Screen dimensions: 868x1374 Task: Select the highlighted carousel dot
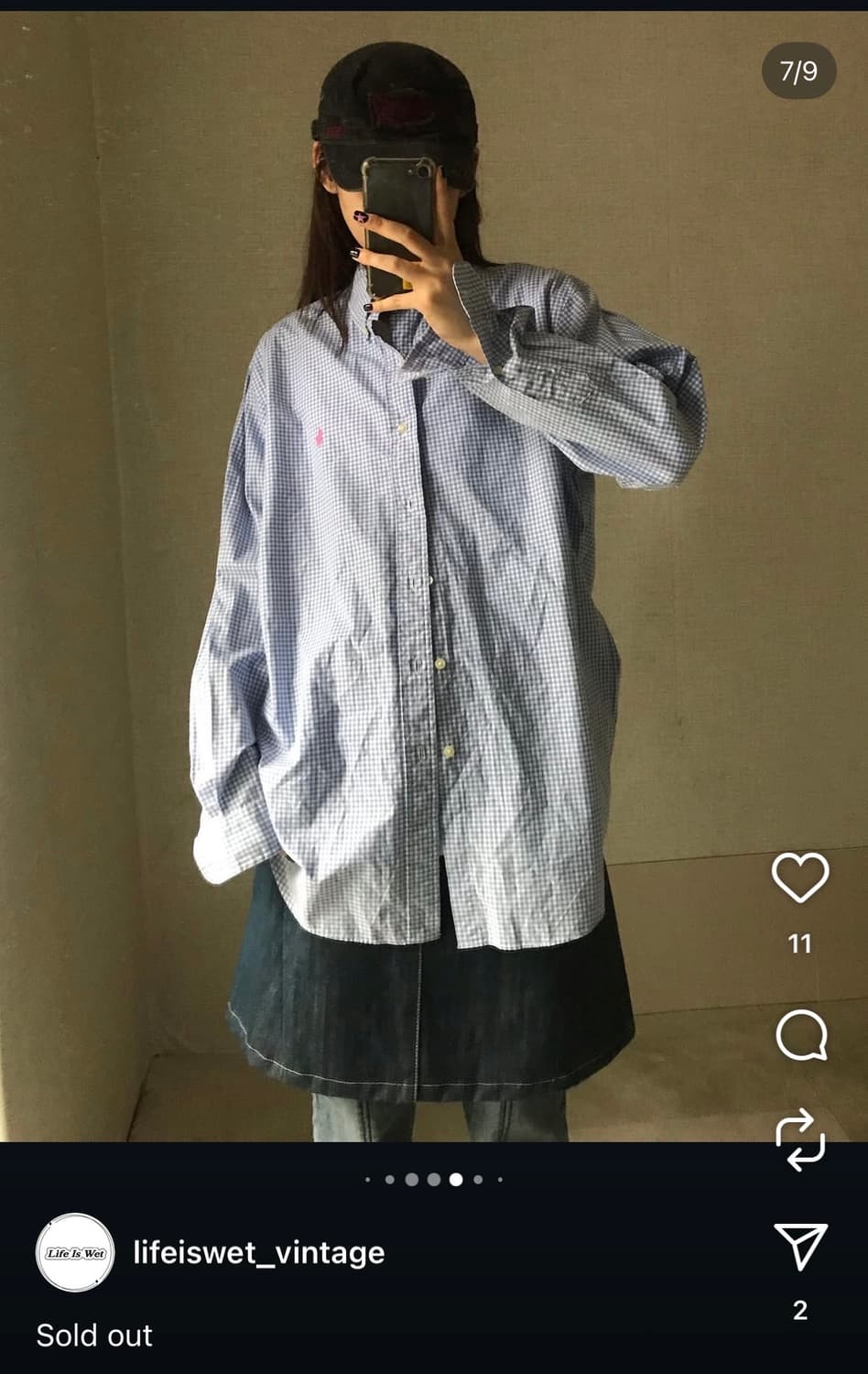click(455, 1180)
